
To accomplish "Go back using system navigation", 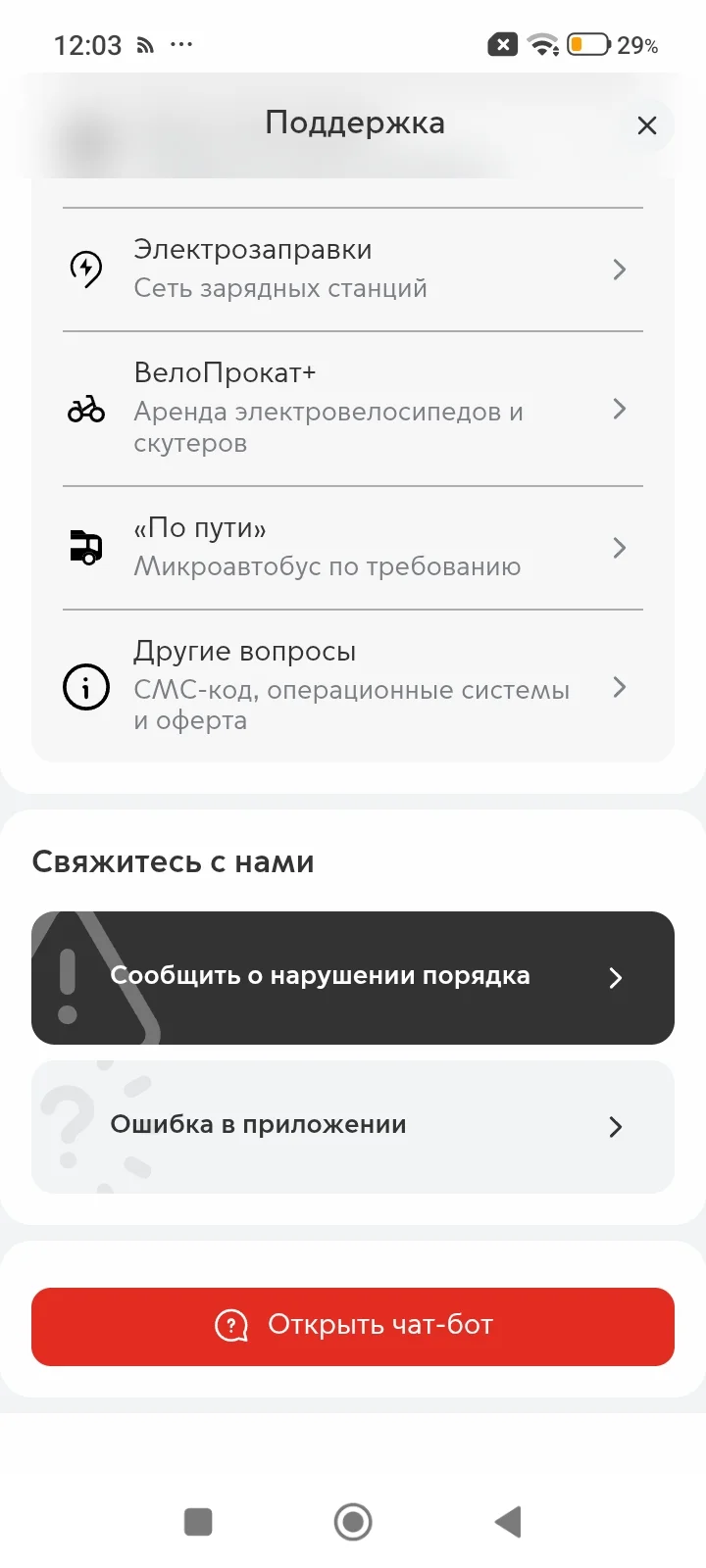I will point(508,1522).
